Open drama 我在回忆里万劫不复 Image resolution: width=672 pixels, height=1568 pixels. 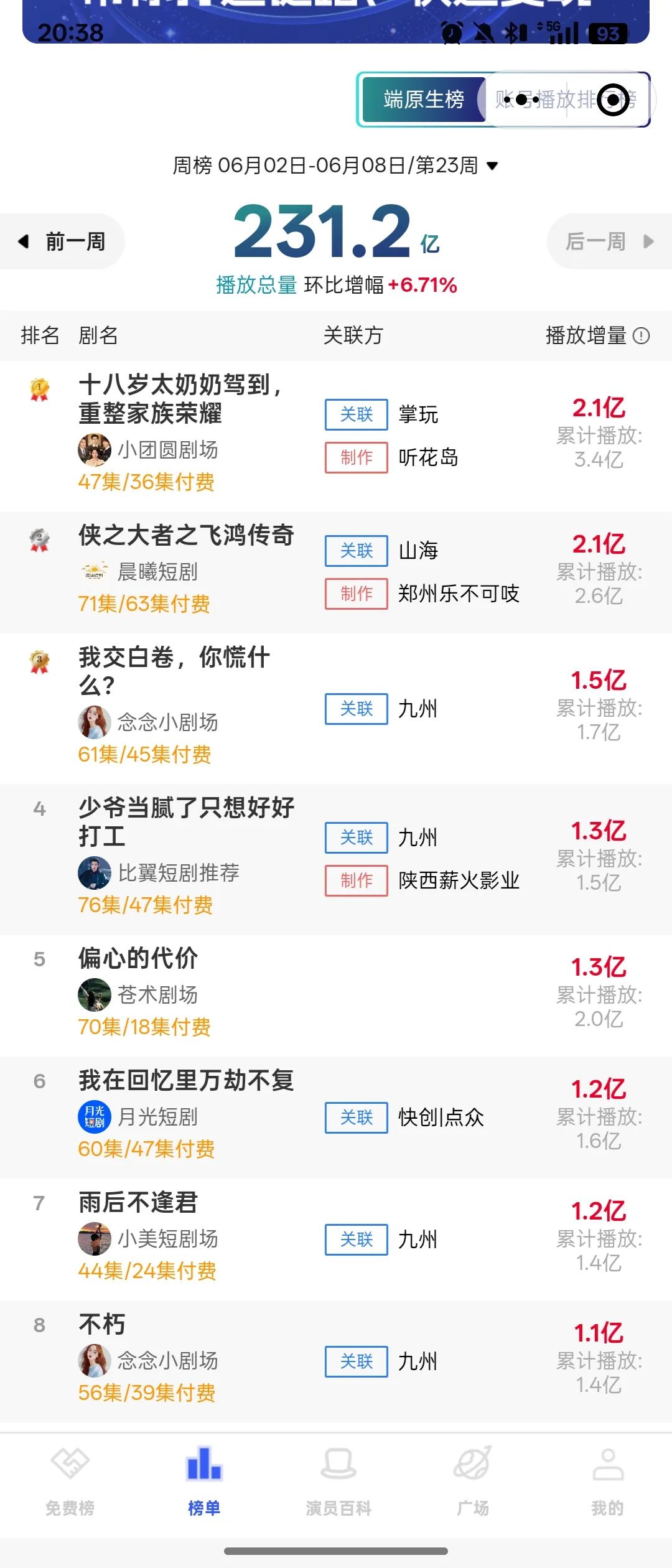click(186, 1080)
